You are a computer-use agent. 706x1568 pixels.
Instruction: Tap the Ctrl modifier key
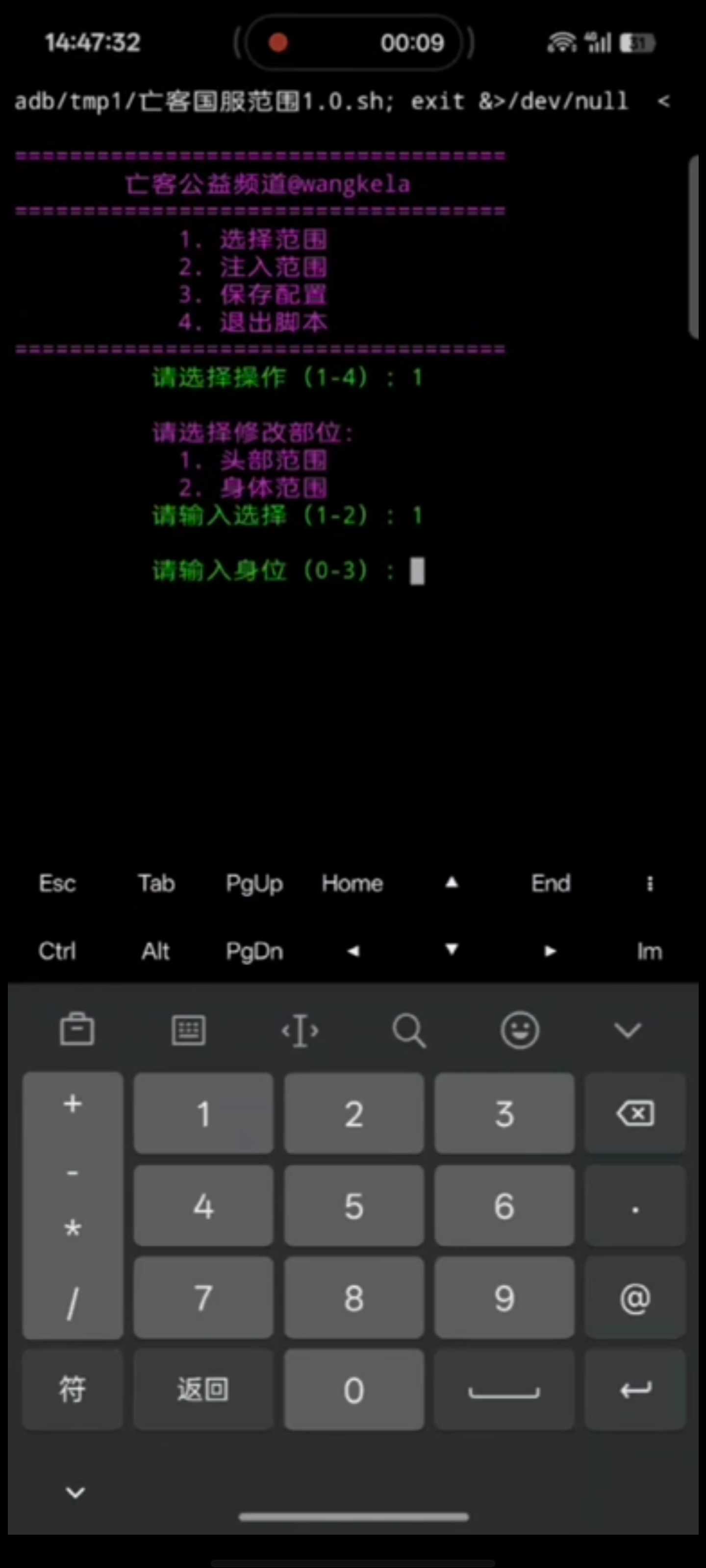pyautogui.click(x=57, y=951)
